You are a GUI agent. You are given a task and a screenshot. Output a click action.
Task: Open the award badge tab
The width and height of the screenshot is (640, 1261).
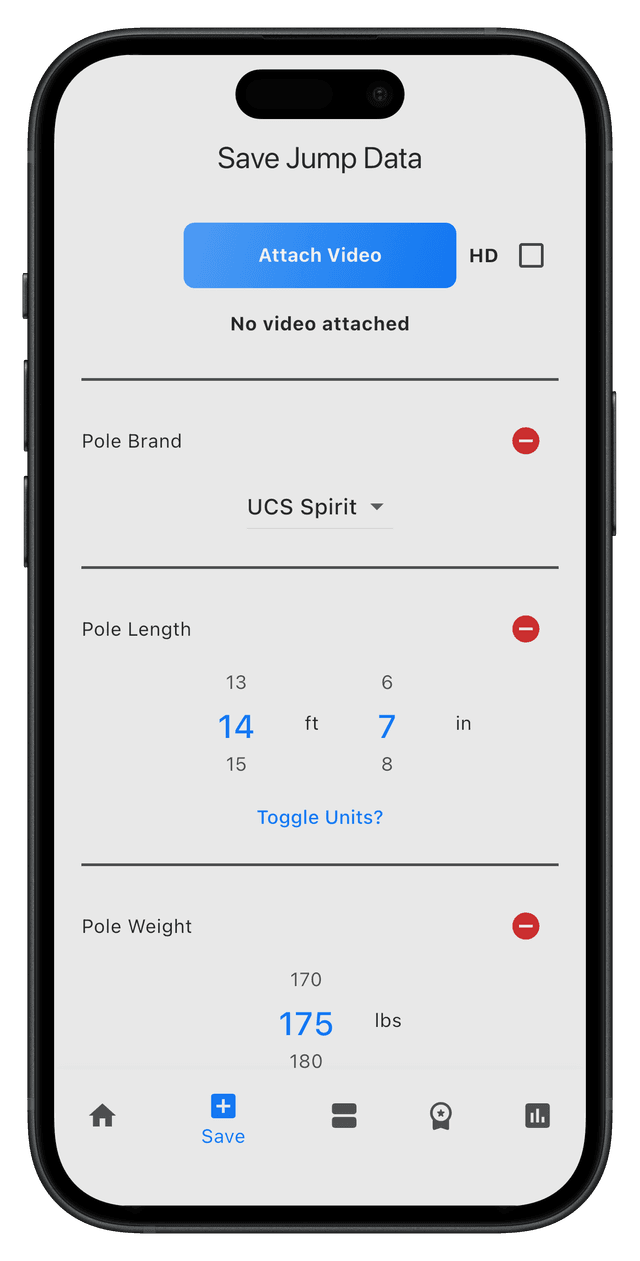coord(441,1116)
